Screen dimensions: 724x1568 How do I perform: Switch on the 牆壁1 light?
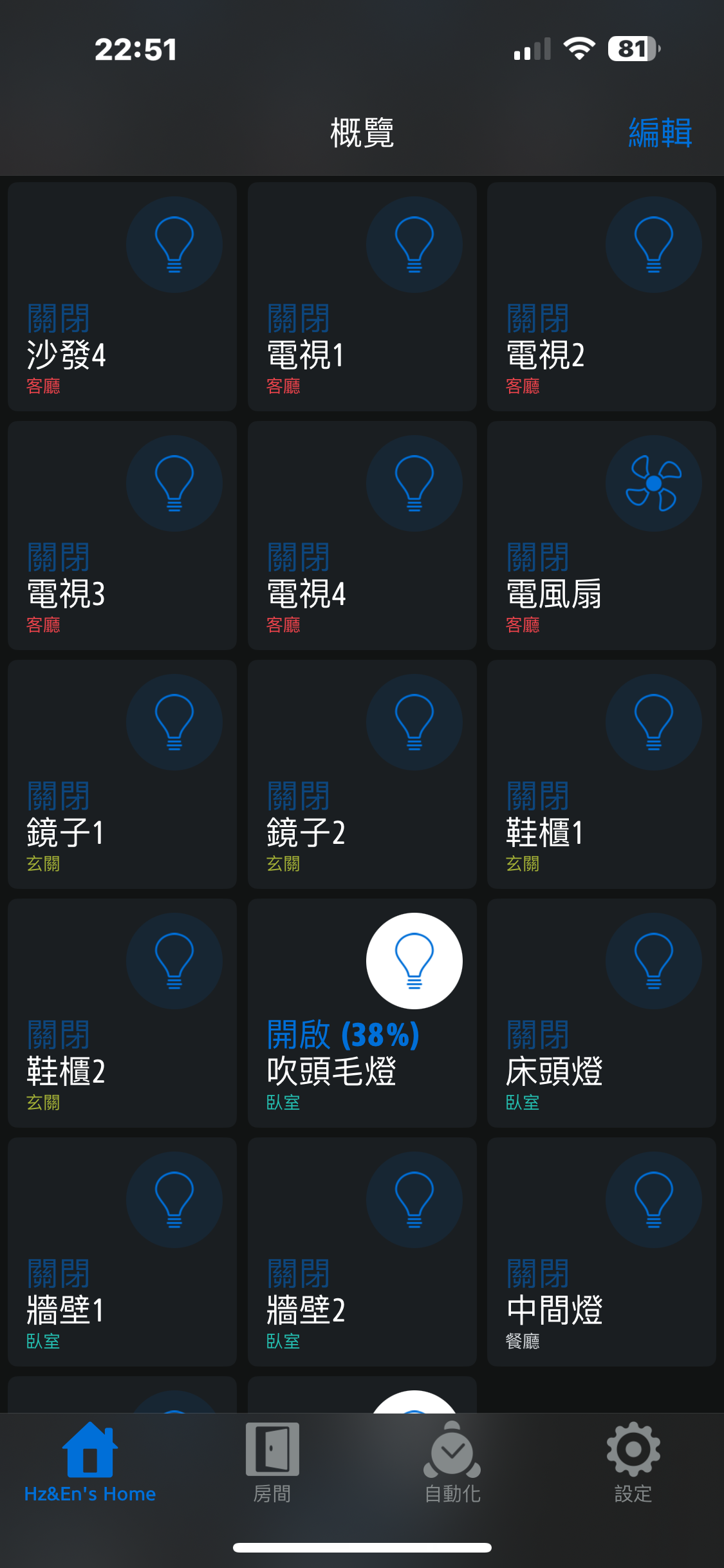pos(174,1200)
